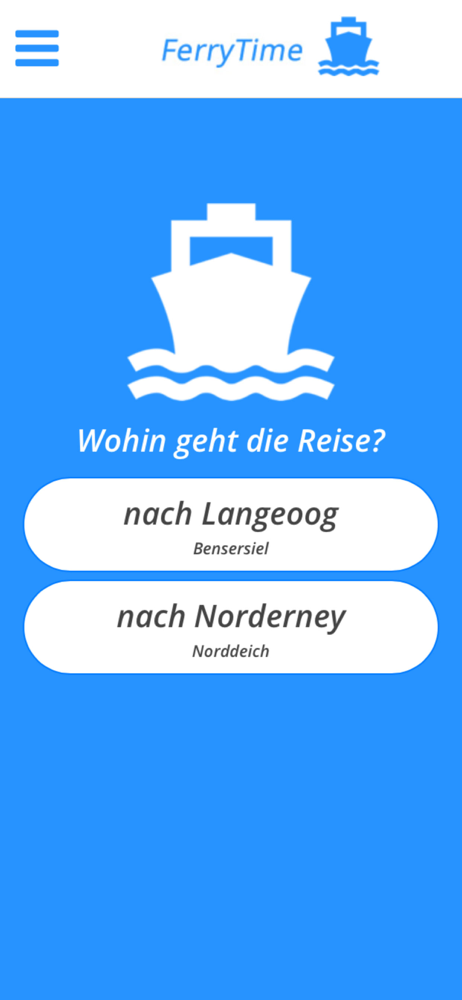Open the hamburger menu
Viewport: 462px width, 1000px height.
(x=37, y=48)
